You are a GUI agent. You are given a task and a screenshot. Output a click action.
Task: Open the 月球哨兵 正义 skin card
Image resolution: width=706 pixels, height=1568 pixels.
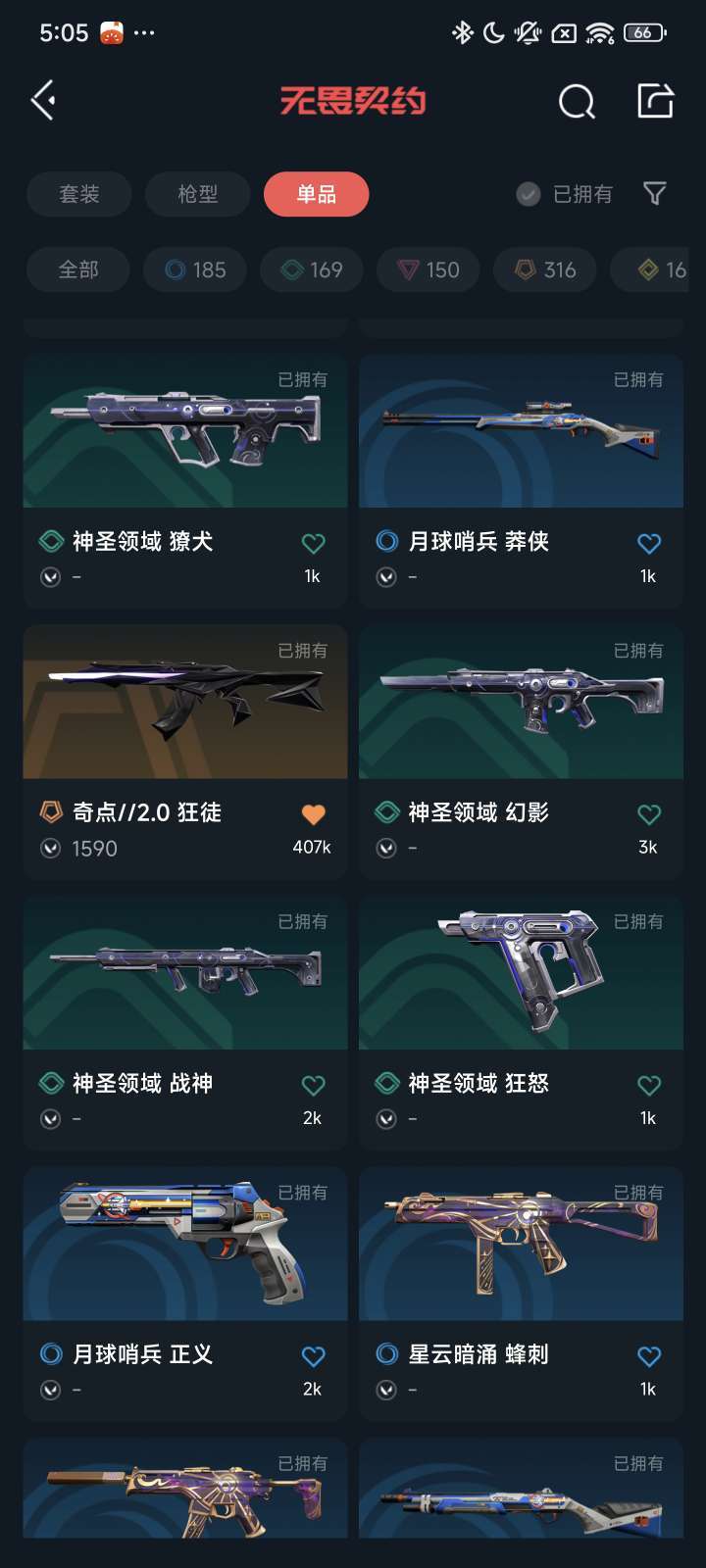[185, 1245]
